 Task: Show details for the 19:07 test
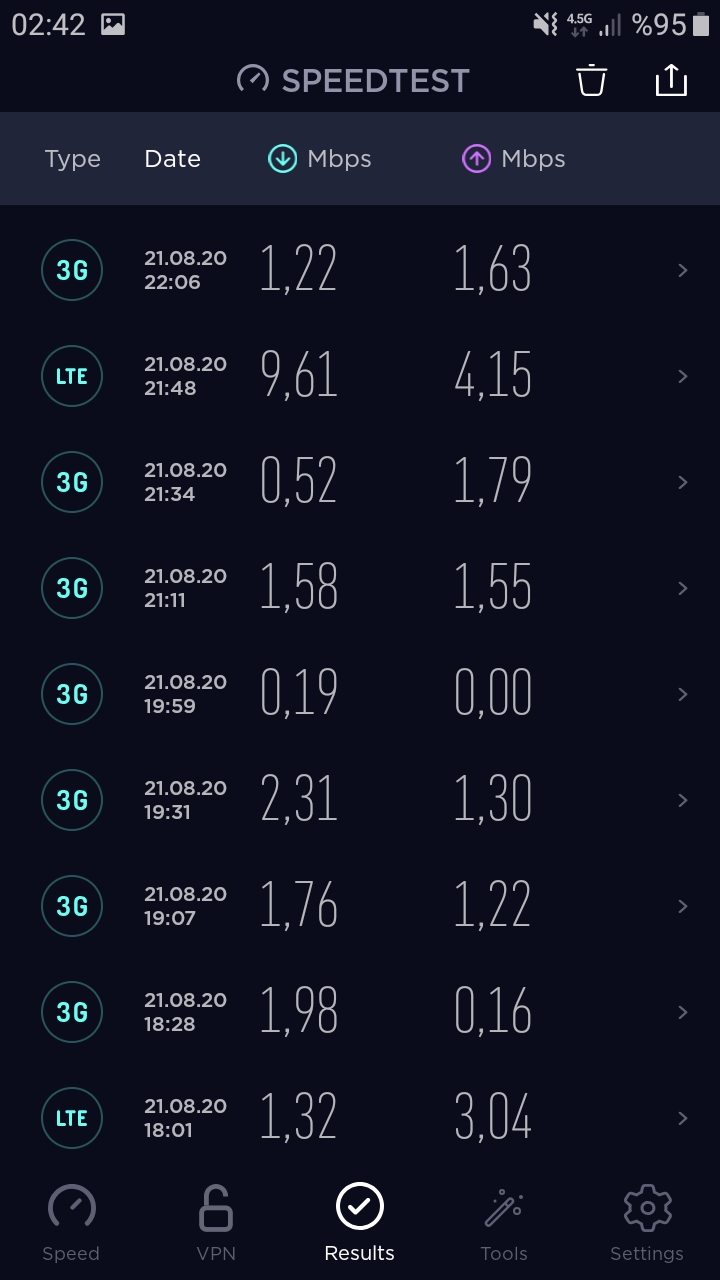tap(360, 906)
